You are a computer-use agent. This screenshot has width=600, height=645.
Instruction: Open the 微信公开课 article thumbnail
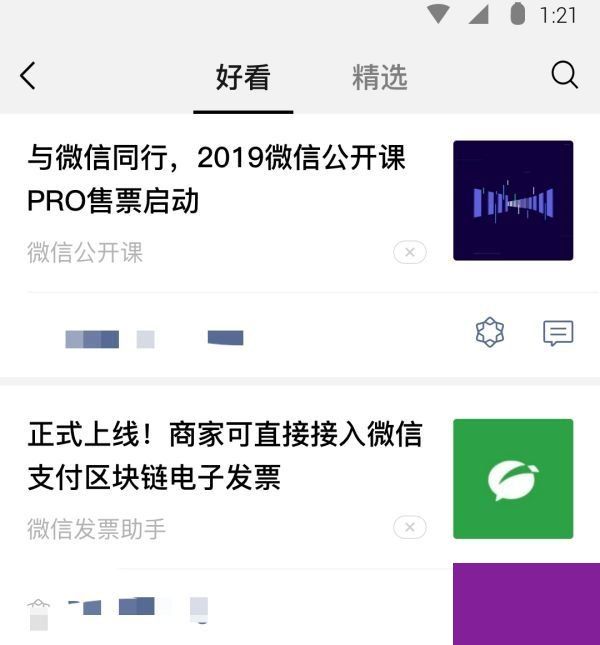click(x=513, y=200)
